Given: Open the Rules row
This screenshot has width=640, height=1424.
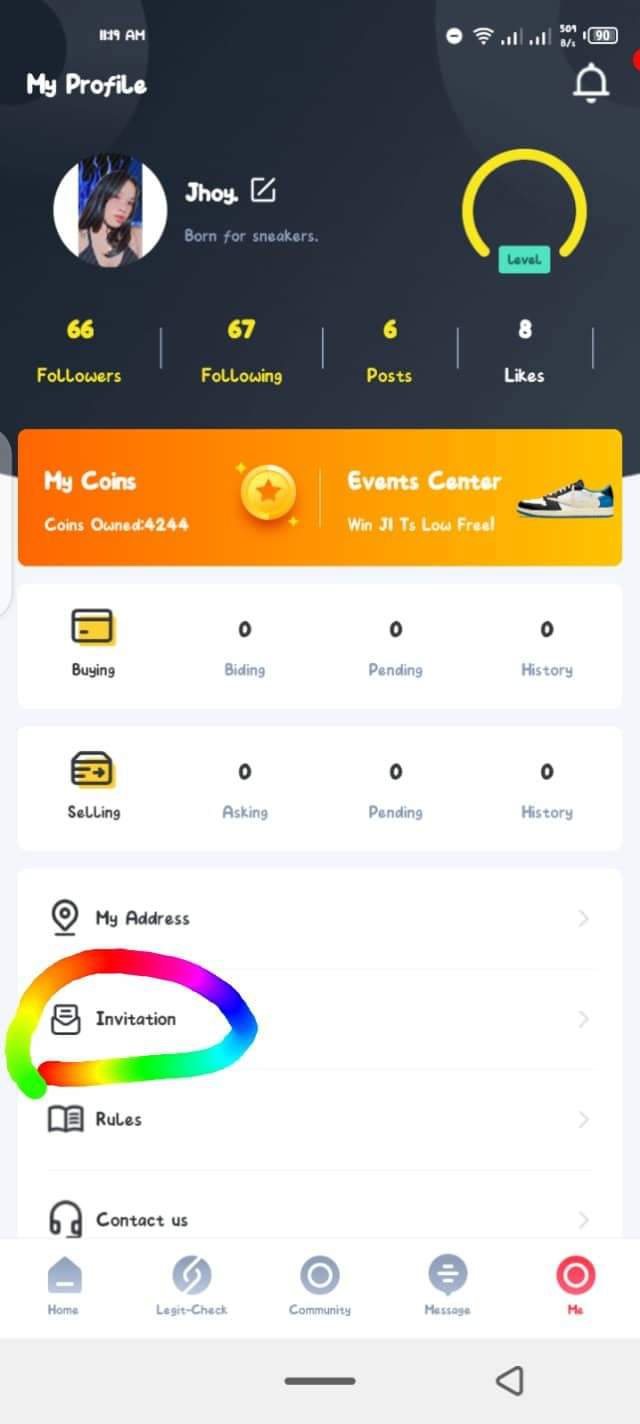Looking at the screenshot, I should tap(320, 1119).
